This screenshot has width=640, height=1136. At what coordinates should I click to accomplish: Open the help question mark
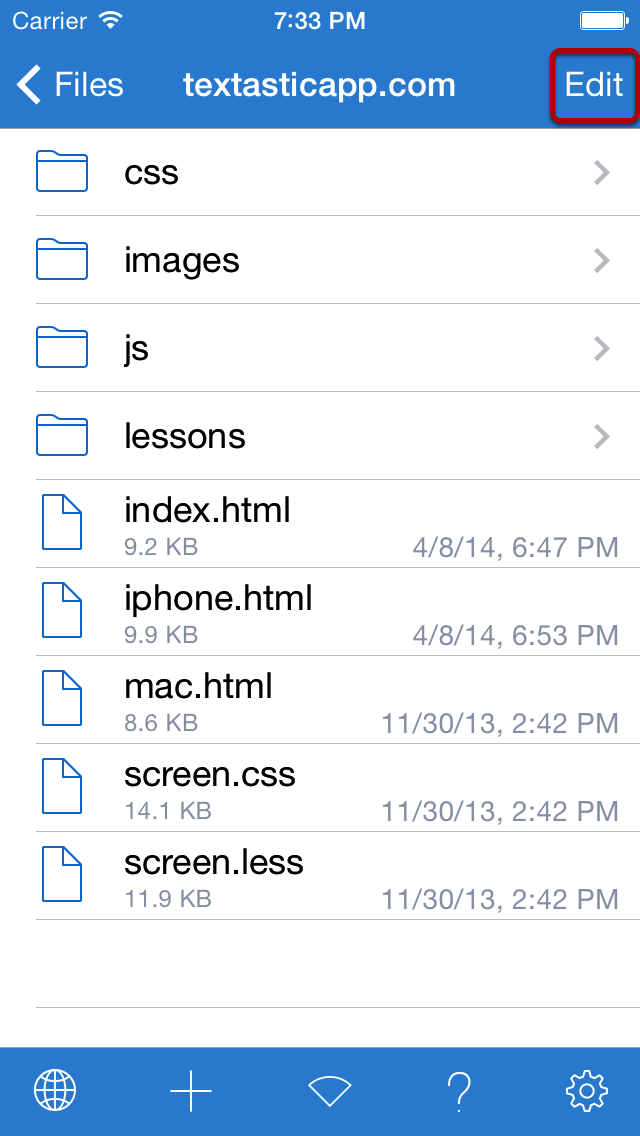[460, 1090]
